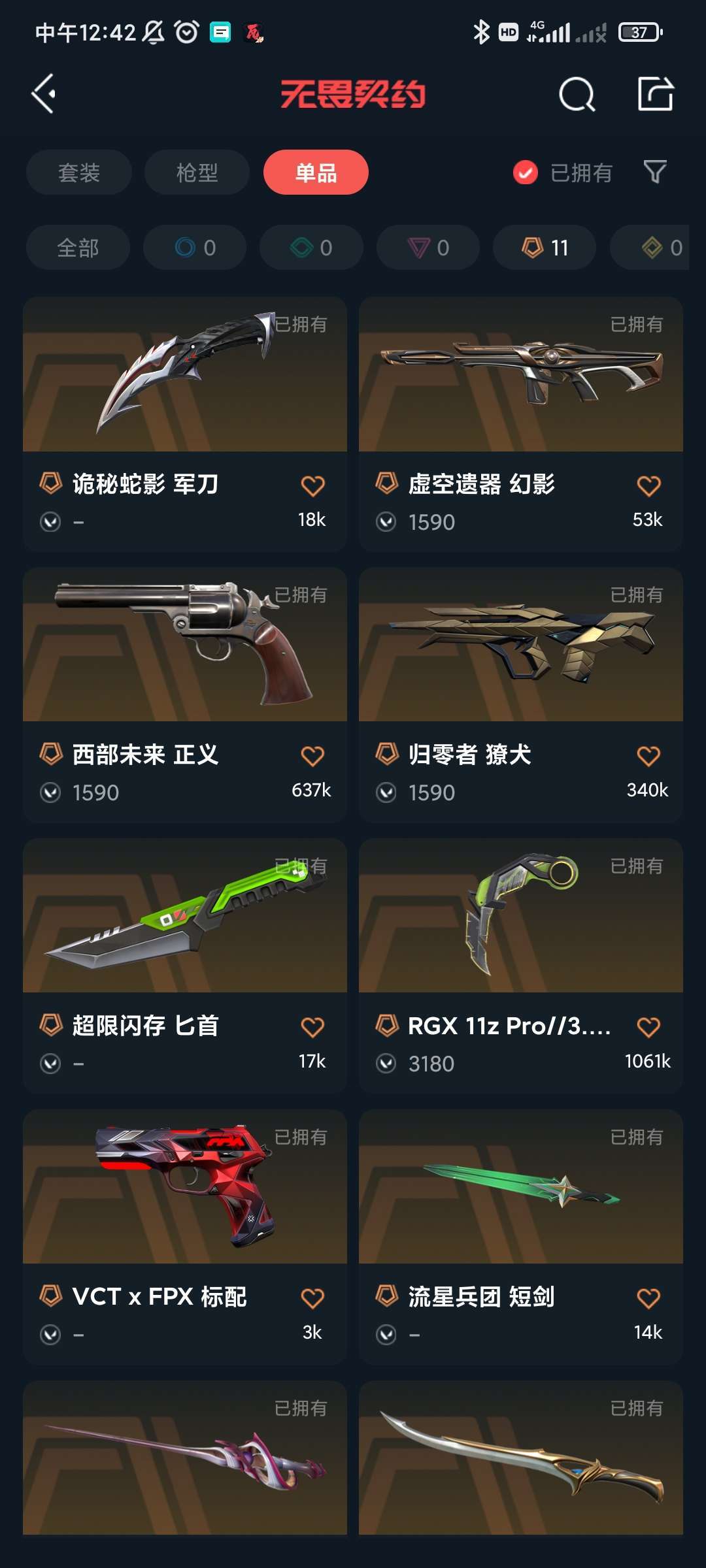Switch to the 套装 tab
Viewport: 706px width, 1568px height.
pyautogui.click(x=79, y=172)
